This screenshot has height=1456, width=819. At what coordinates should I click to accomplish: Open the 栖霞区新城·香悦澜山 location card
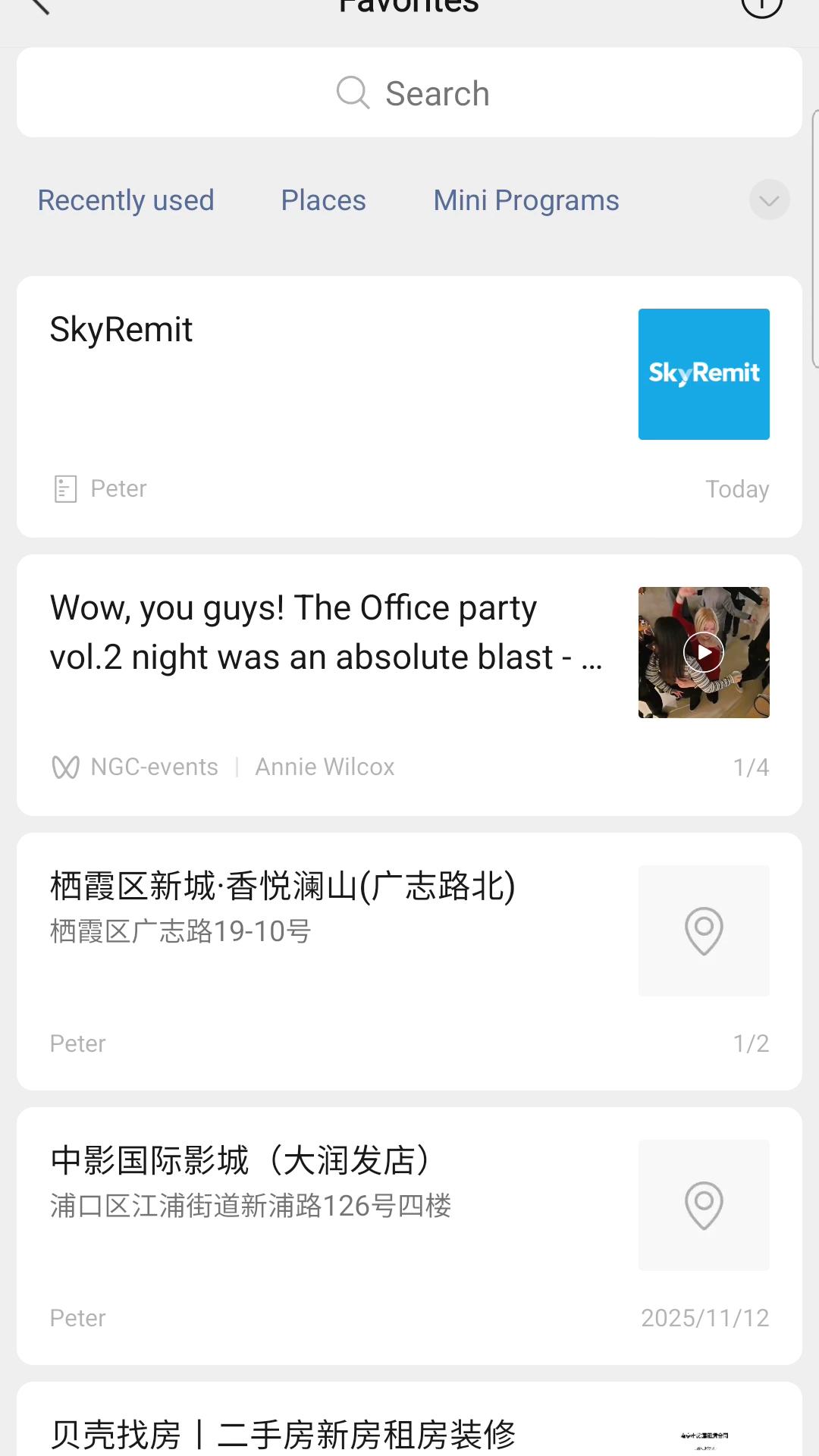[409, 962]
